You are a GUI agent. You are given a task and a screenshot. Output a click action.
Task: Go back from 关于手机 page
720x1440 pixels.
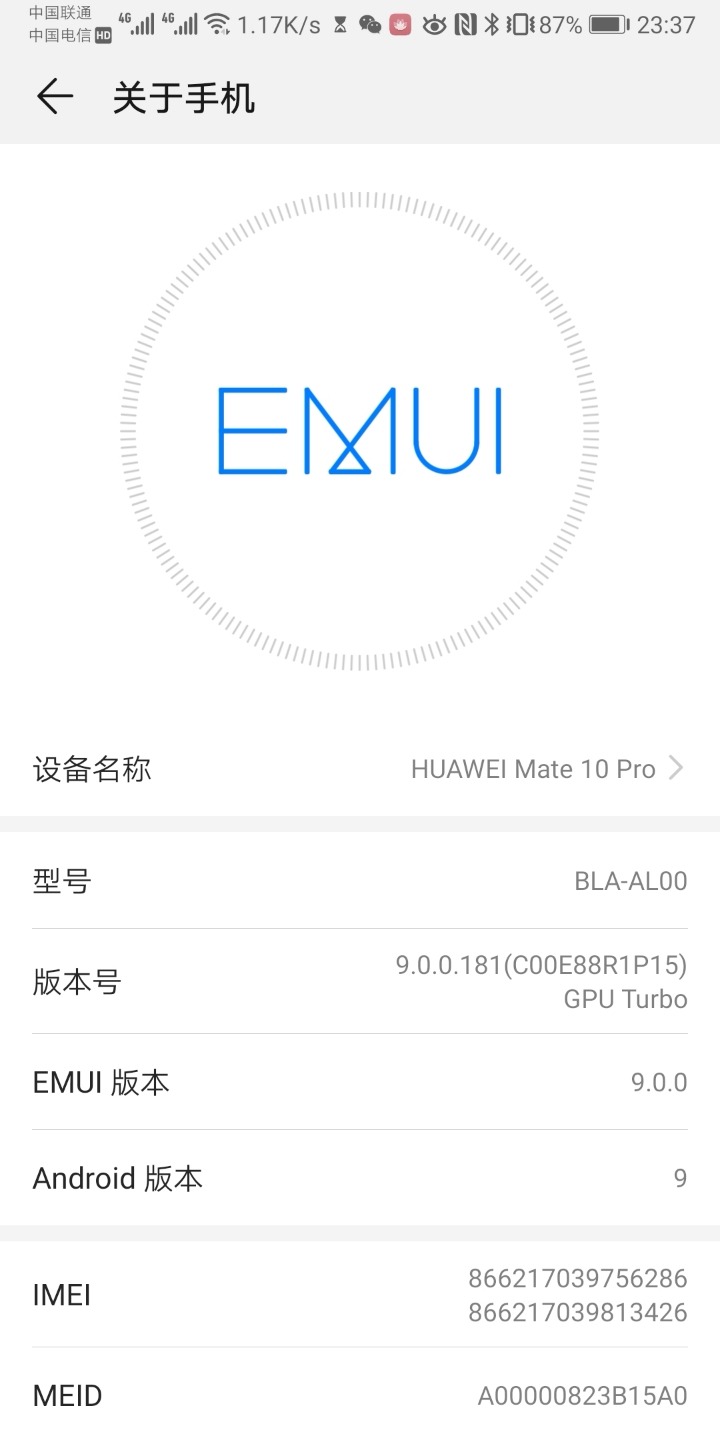55,97
